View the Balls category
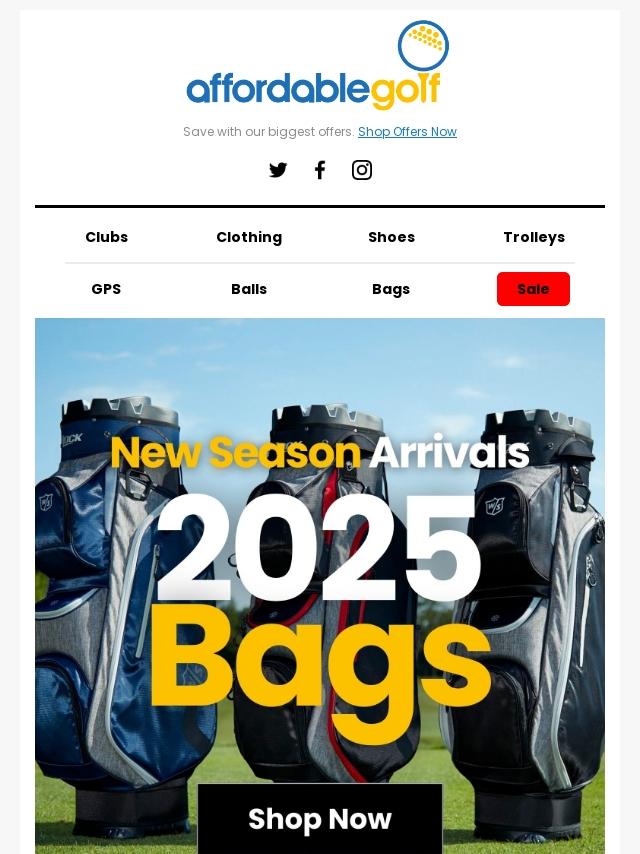The height and width of the screenshot is (854, 640). 249,289
